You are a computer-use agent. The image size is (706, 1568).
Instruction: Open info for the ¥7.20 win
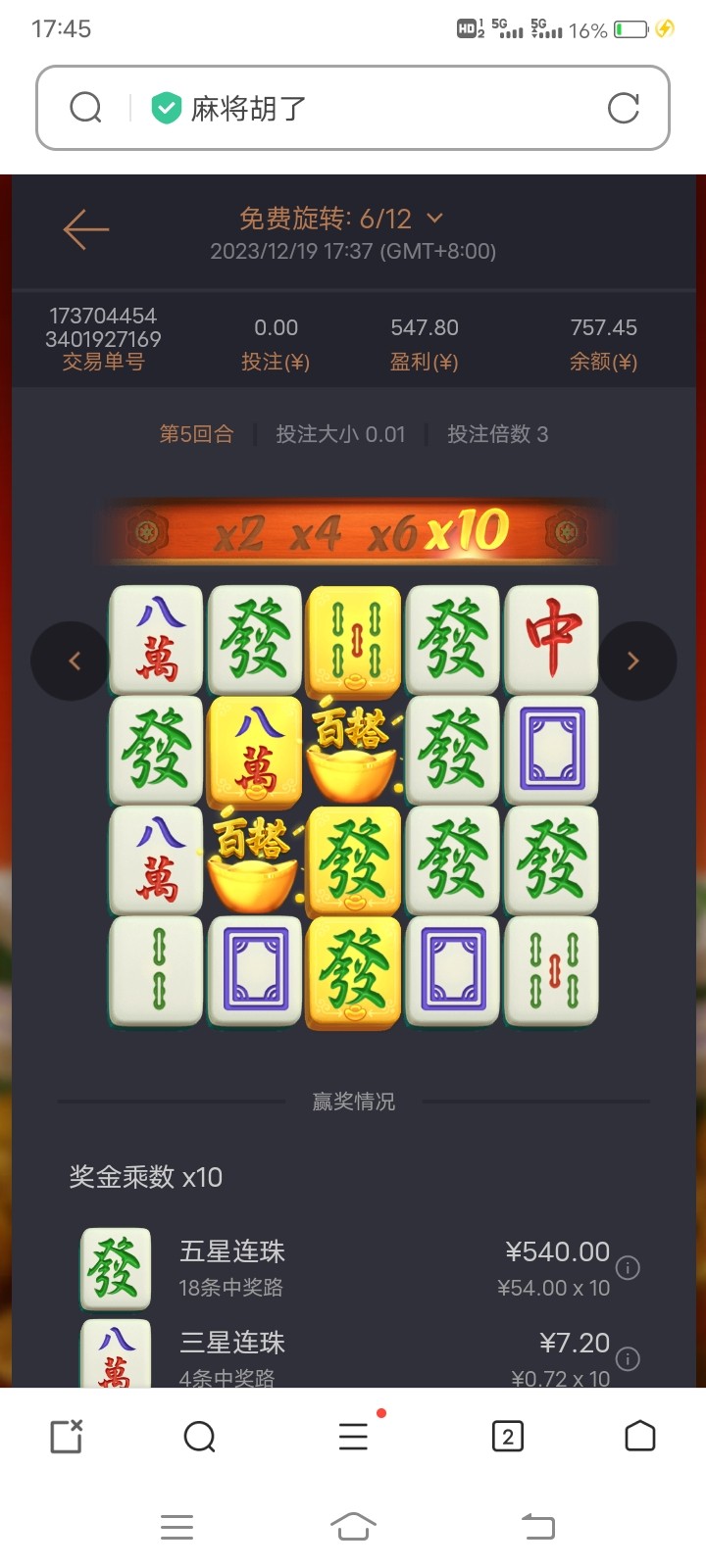(x=628, y=1358)
